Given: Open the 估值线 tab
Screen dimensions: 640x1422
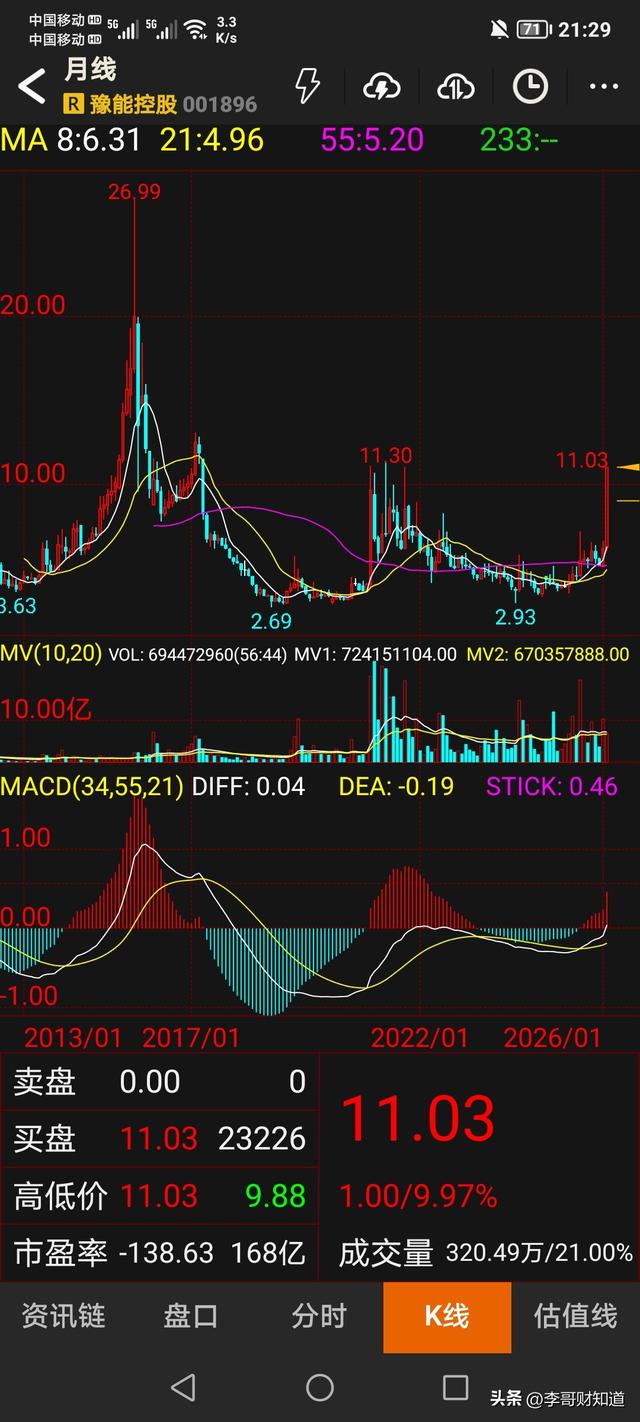Looking at the screenshot, I should [x=575, y=1316].
